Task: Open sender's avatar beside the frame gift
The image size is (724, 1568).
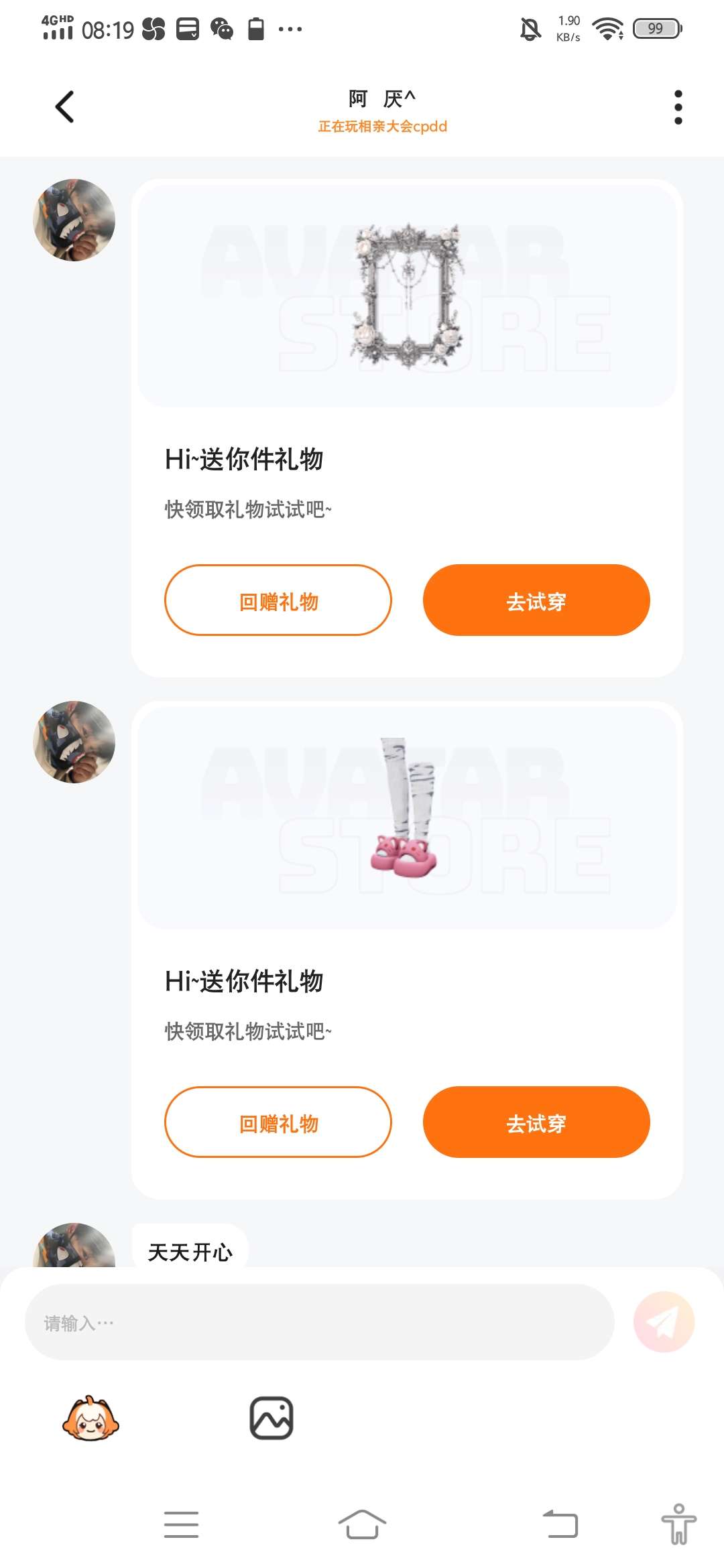Action: point(74,220)
